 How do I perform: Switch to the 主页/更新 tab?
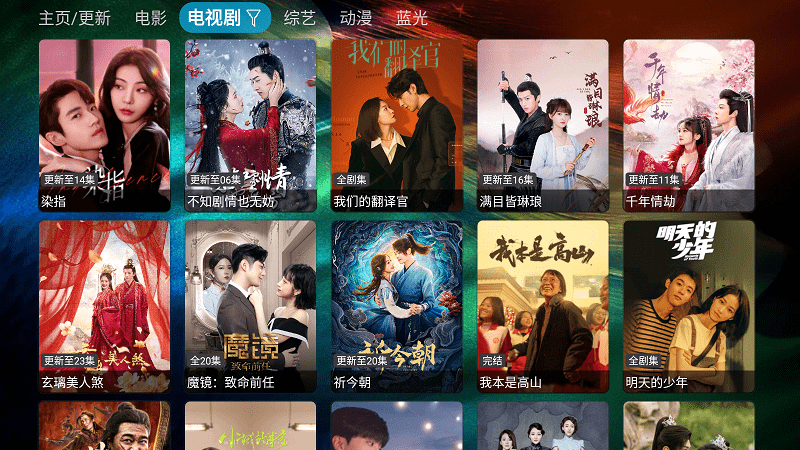75,18
